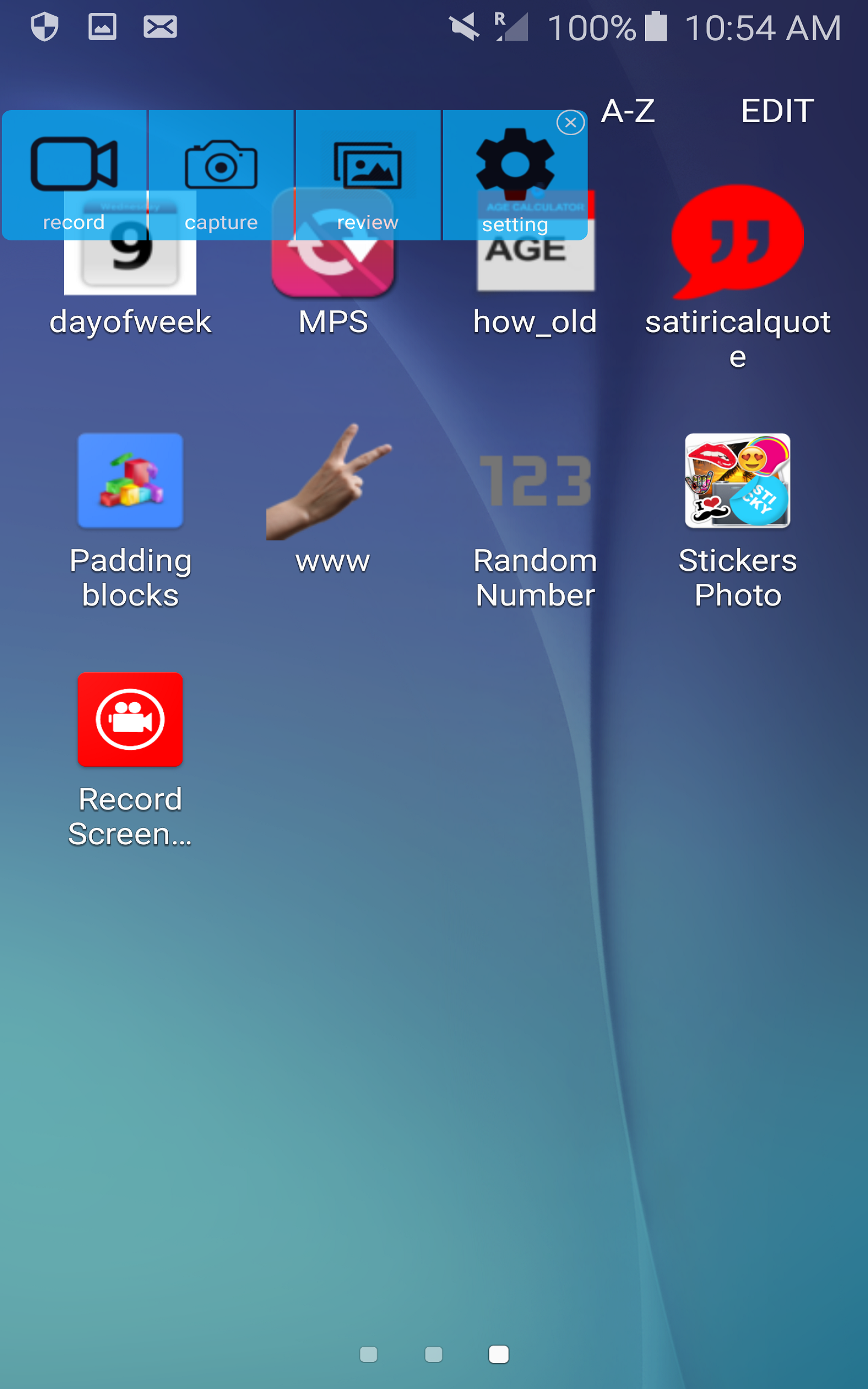This screenshot has height=1389, width=868.
Task: Open recorder settings via the gear icon
Action: (514, 167)
